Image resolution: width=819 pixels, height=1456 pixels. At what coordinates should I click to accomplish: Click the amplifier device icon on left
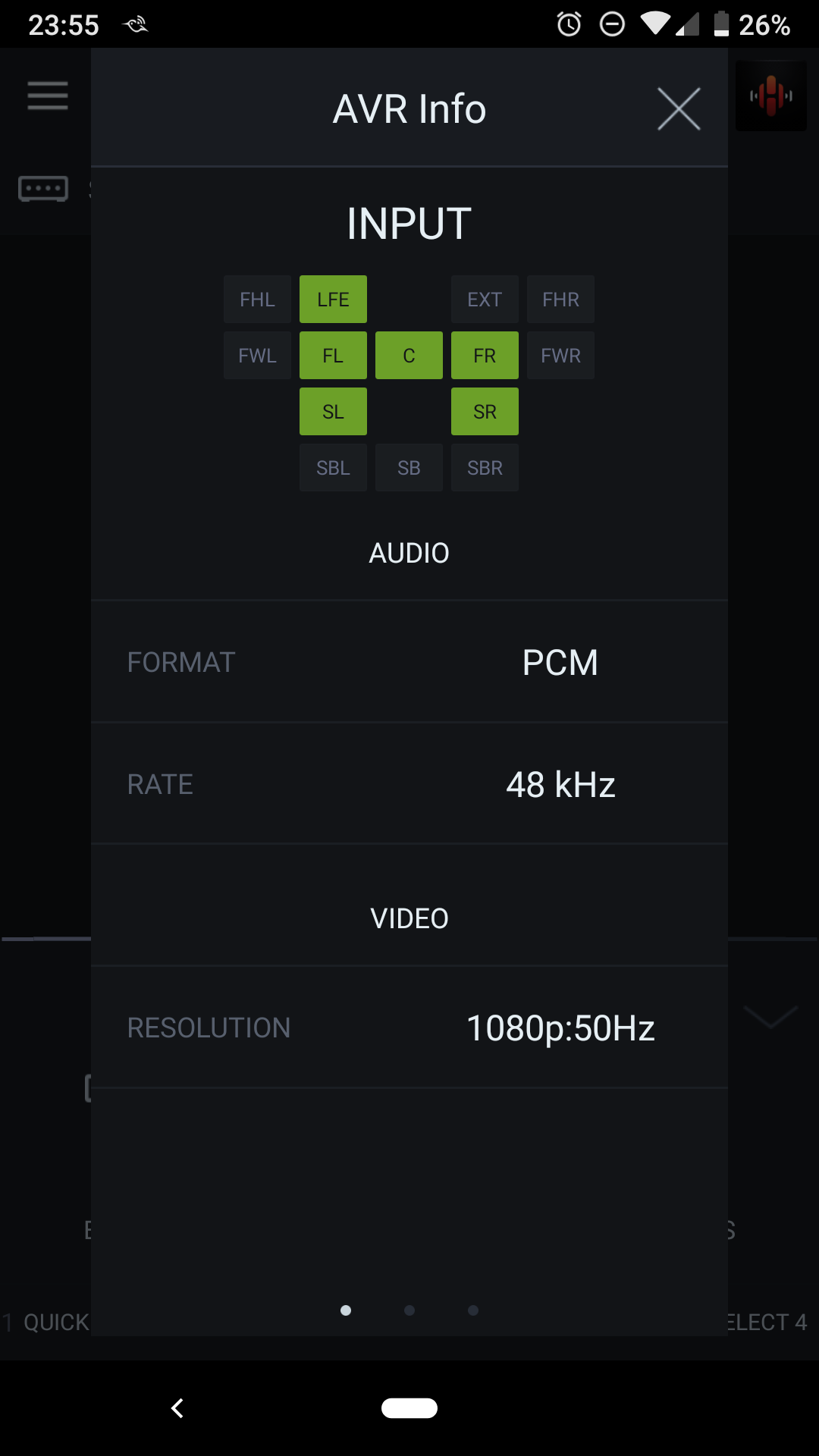pyautogui.click(x=42, y=188)
